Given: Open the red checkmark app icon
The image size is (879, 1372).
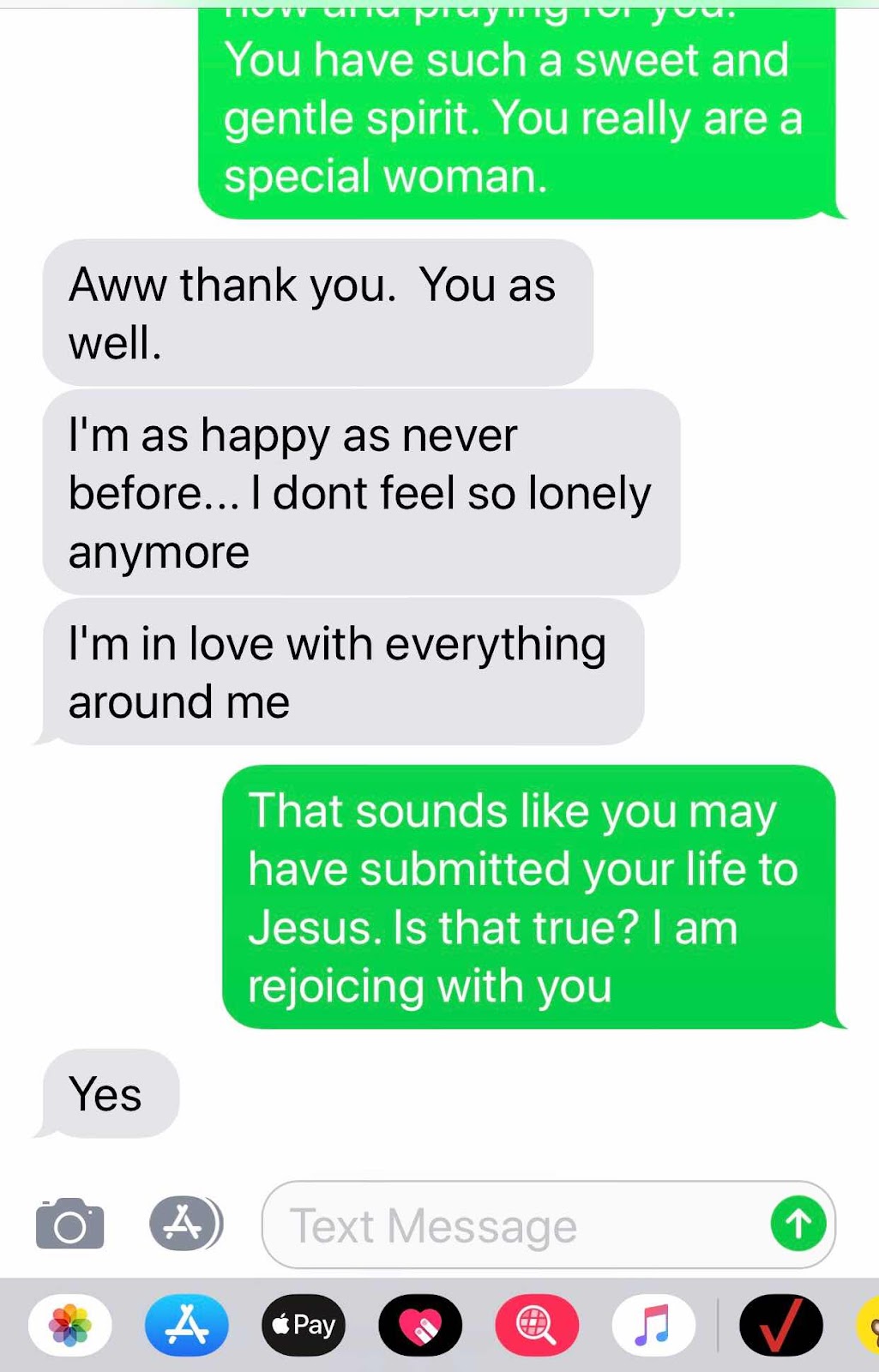Looking at the screenshot, I should click(x=780, y=1326).
